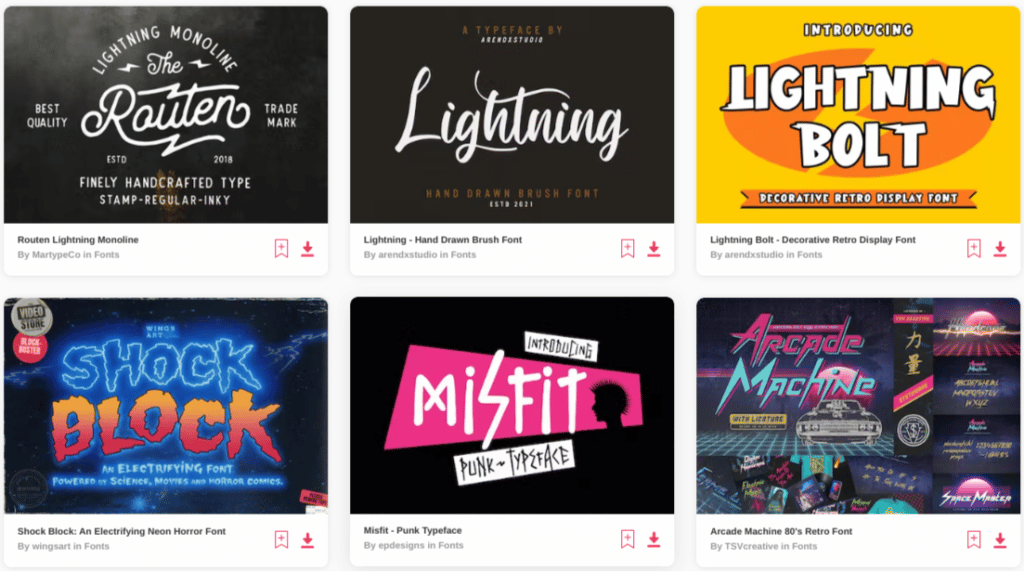Download Misfit Punk Typeface
This screenshot has height=572, width=1024.
(653, 539)
